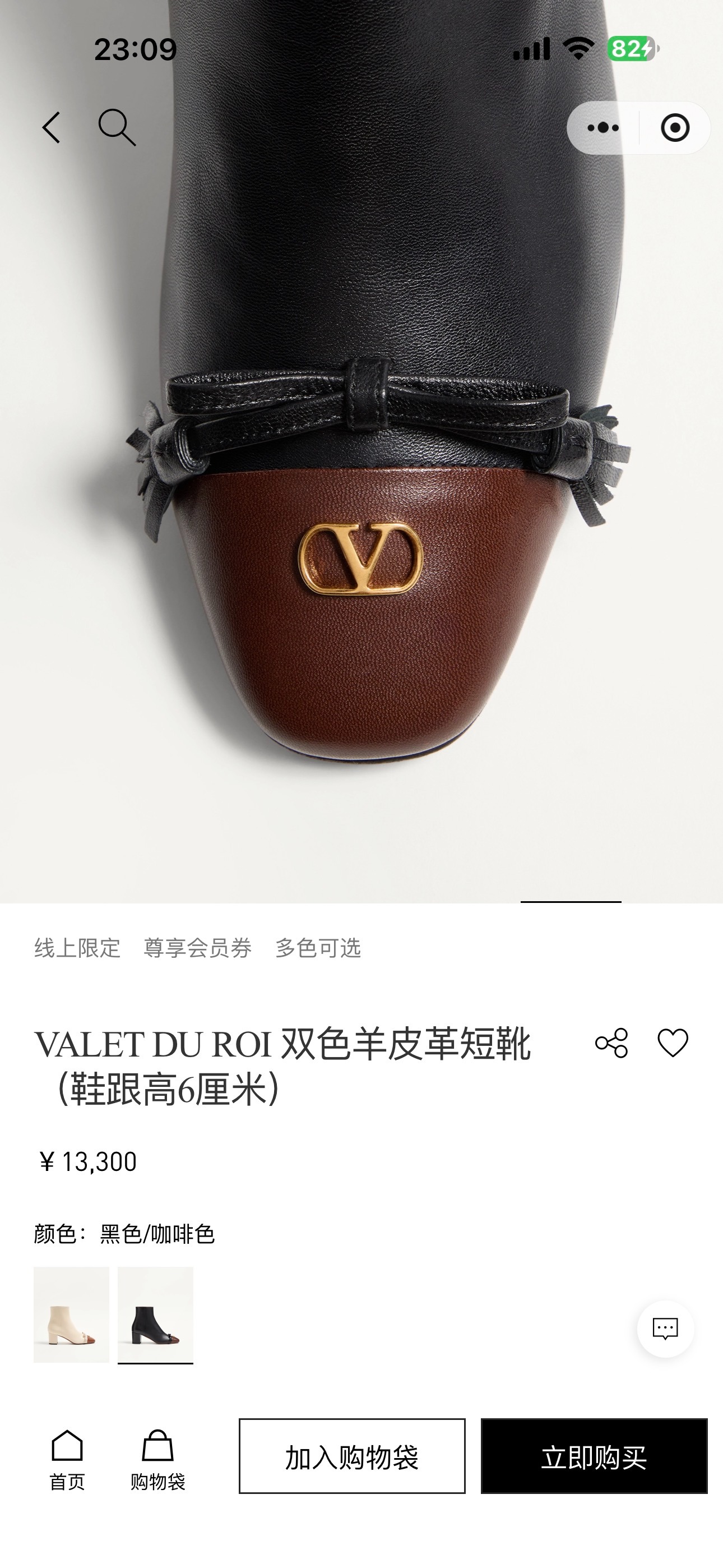Go back to the previous page

pyautogui.click(x=51, y=127)
